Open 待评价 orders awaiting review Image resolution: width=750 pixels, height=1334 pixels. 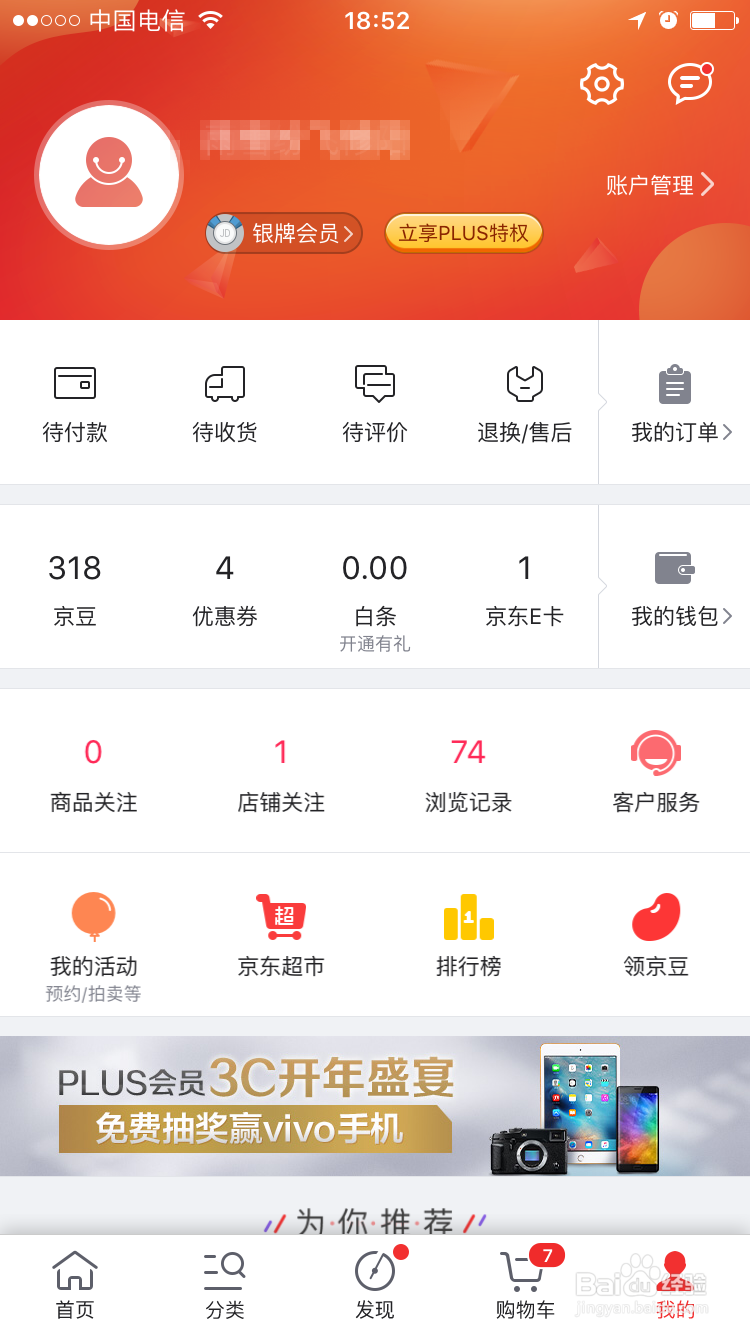tap(375, 400)
